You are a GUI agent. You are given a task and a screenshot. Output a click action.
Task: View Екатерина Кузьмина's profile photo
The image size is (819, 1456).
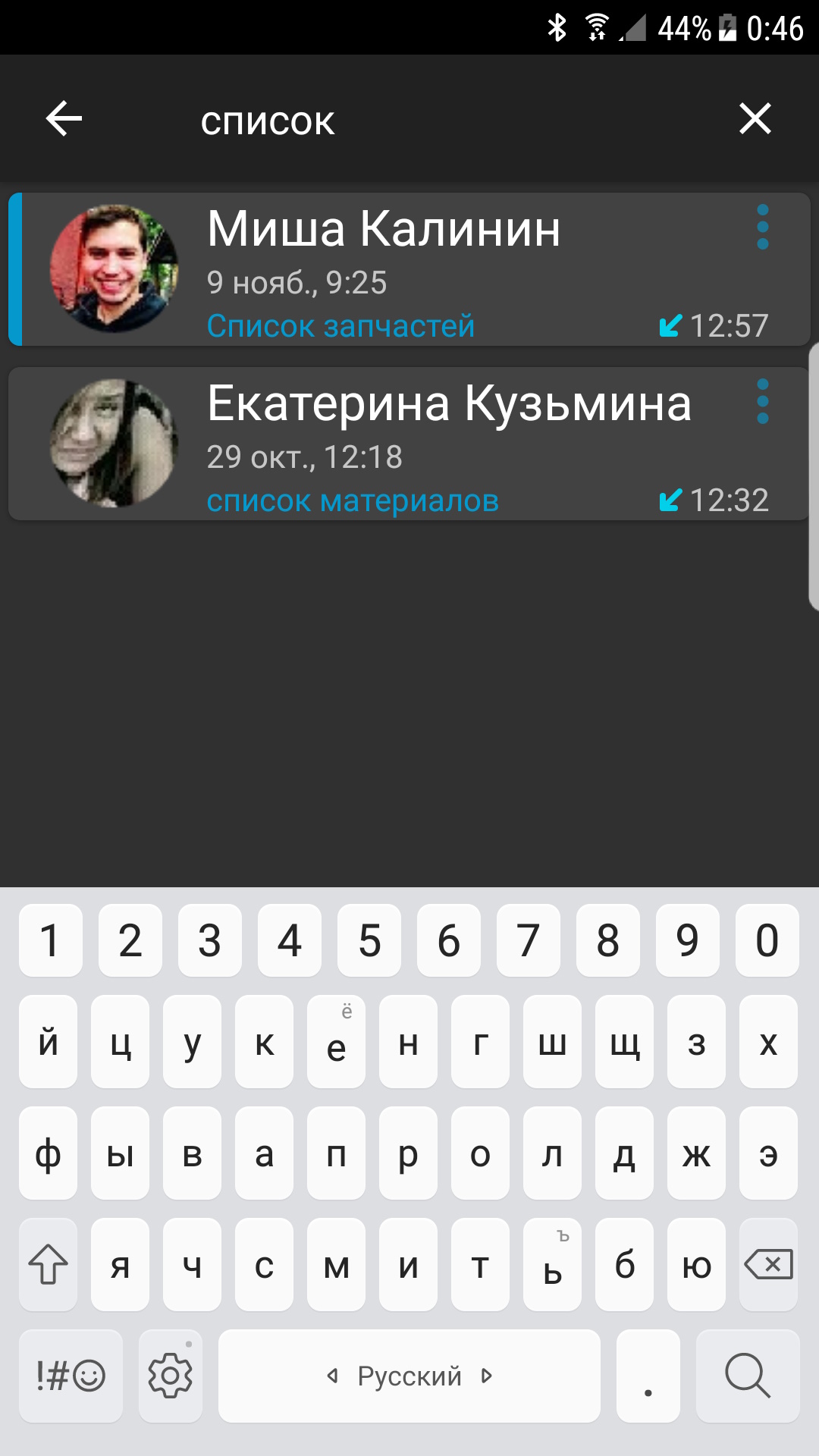pyautogui.click(x=114, y=443)
